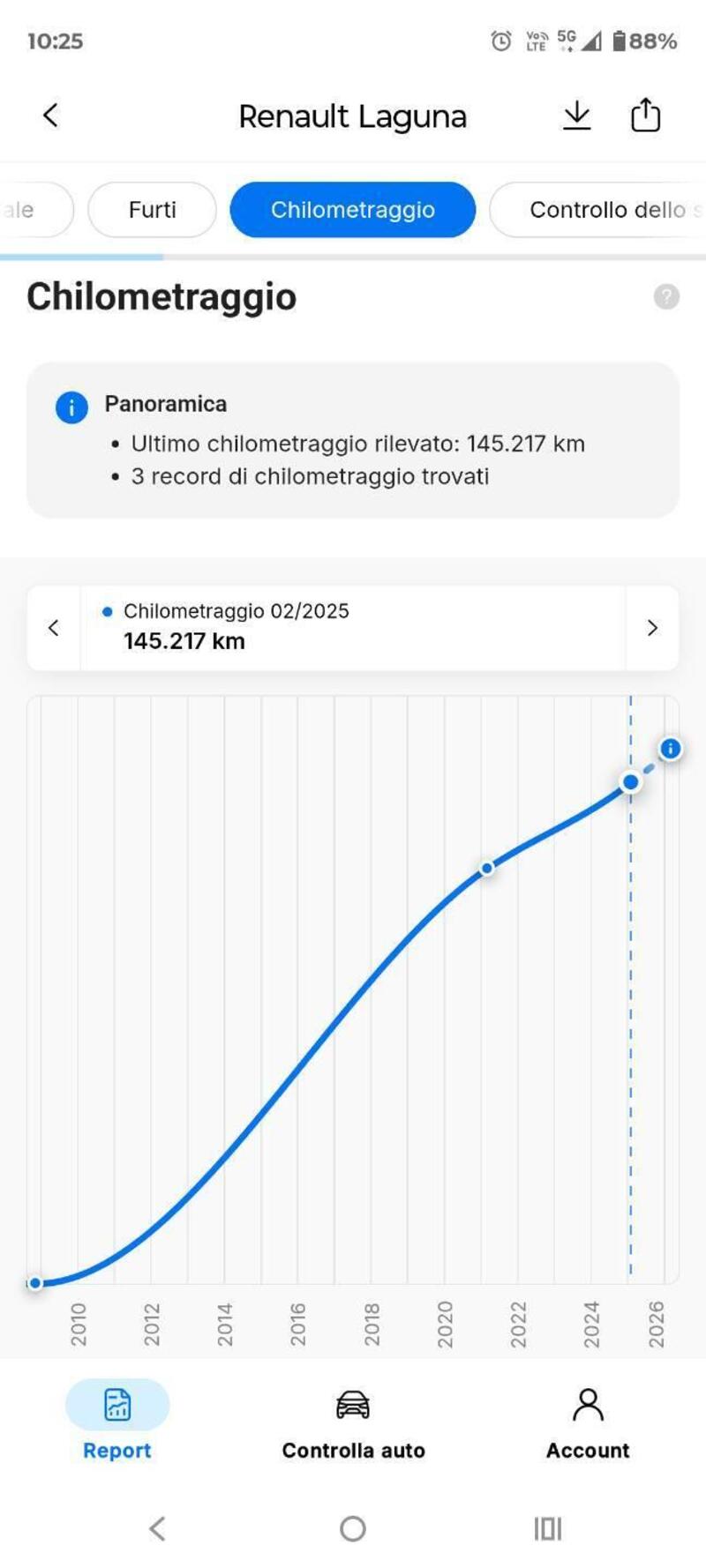706x1568 pixels.
Task: Select the 02/2025 mileage point on the chart
Action: [630, 782]
